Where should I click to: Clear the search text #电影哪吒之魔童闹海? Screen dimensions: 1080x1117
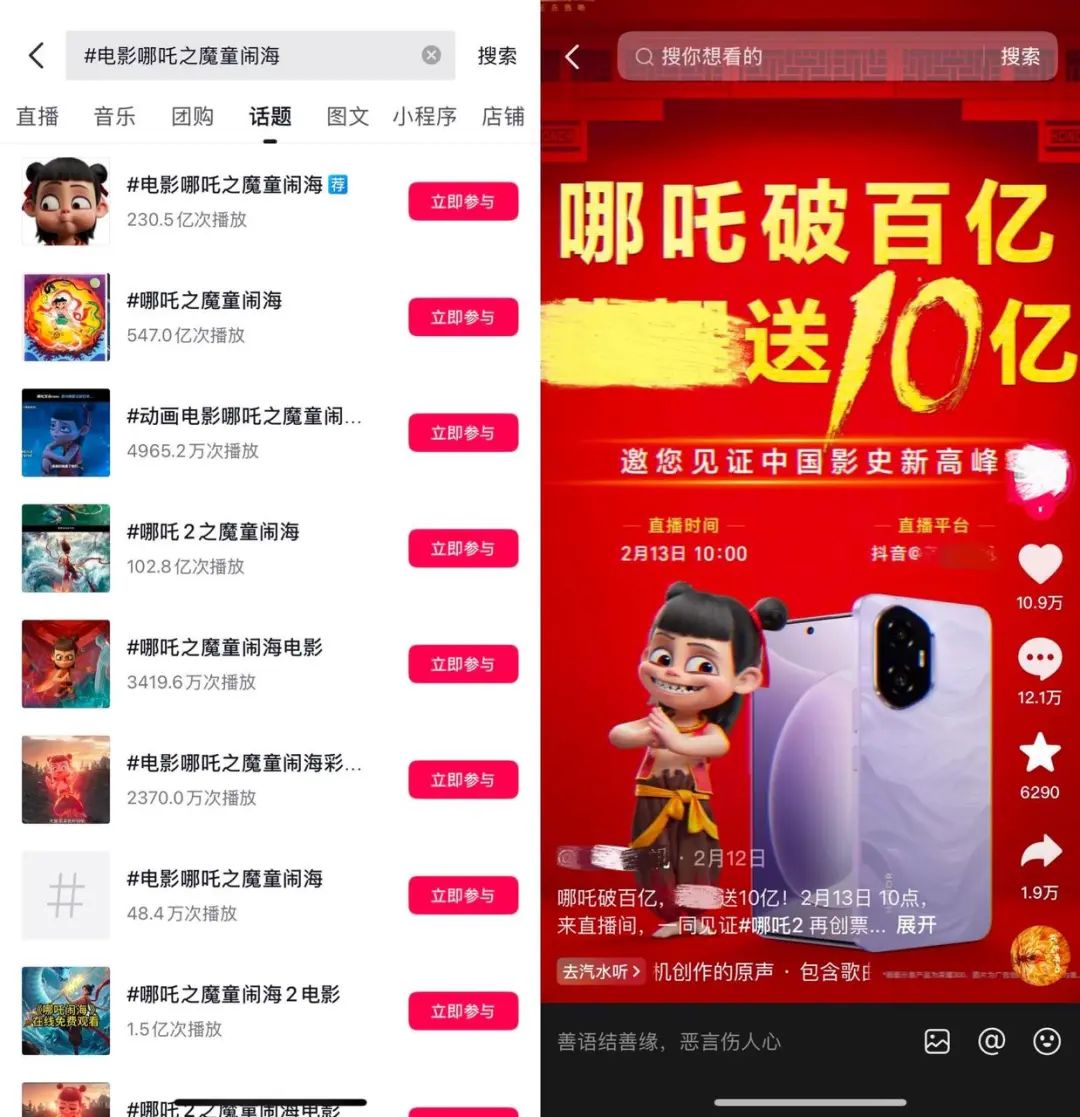(431, 56)
